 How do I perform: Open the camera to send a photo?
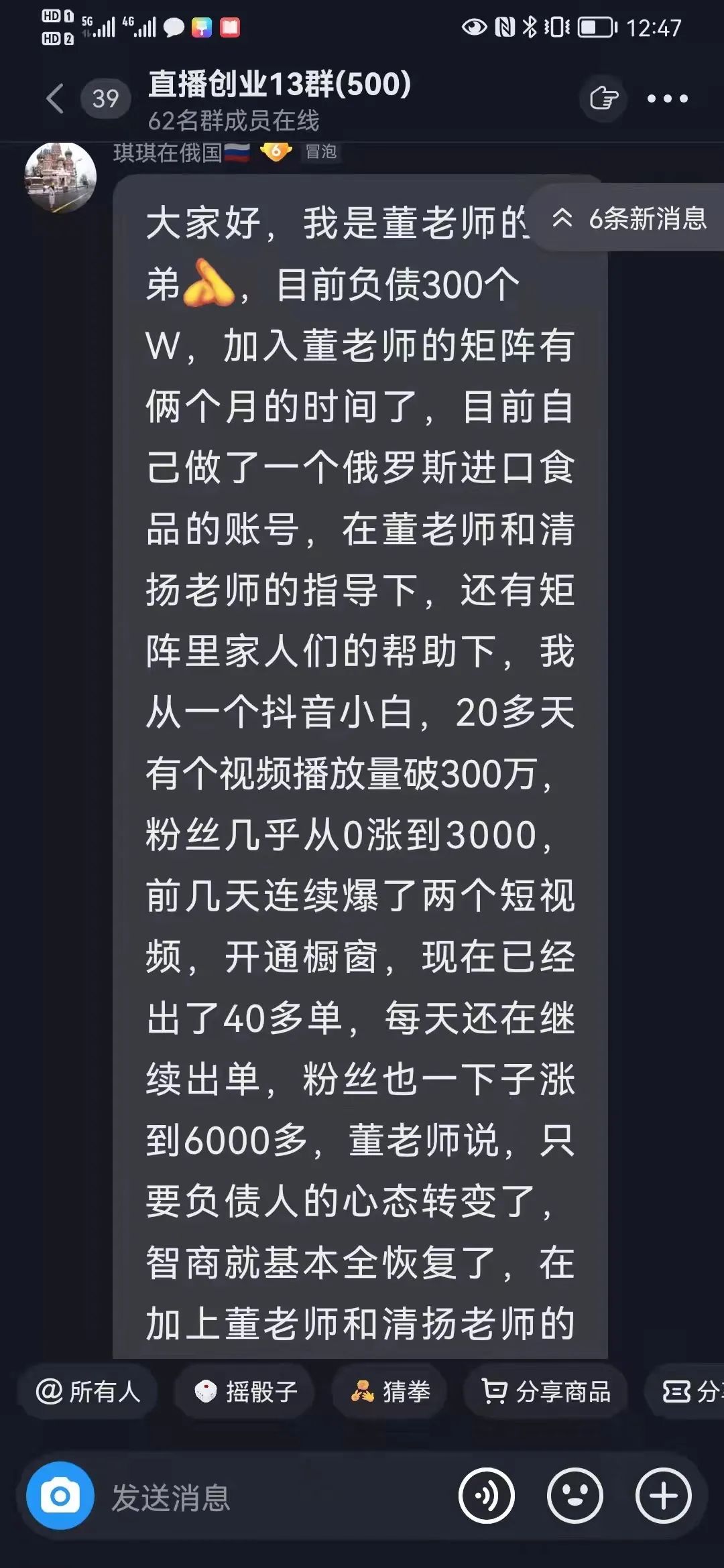60,1496
